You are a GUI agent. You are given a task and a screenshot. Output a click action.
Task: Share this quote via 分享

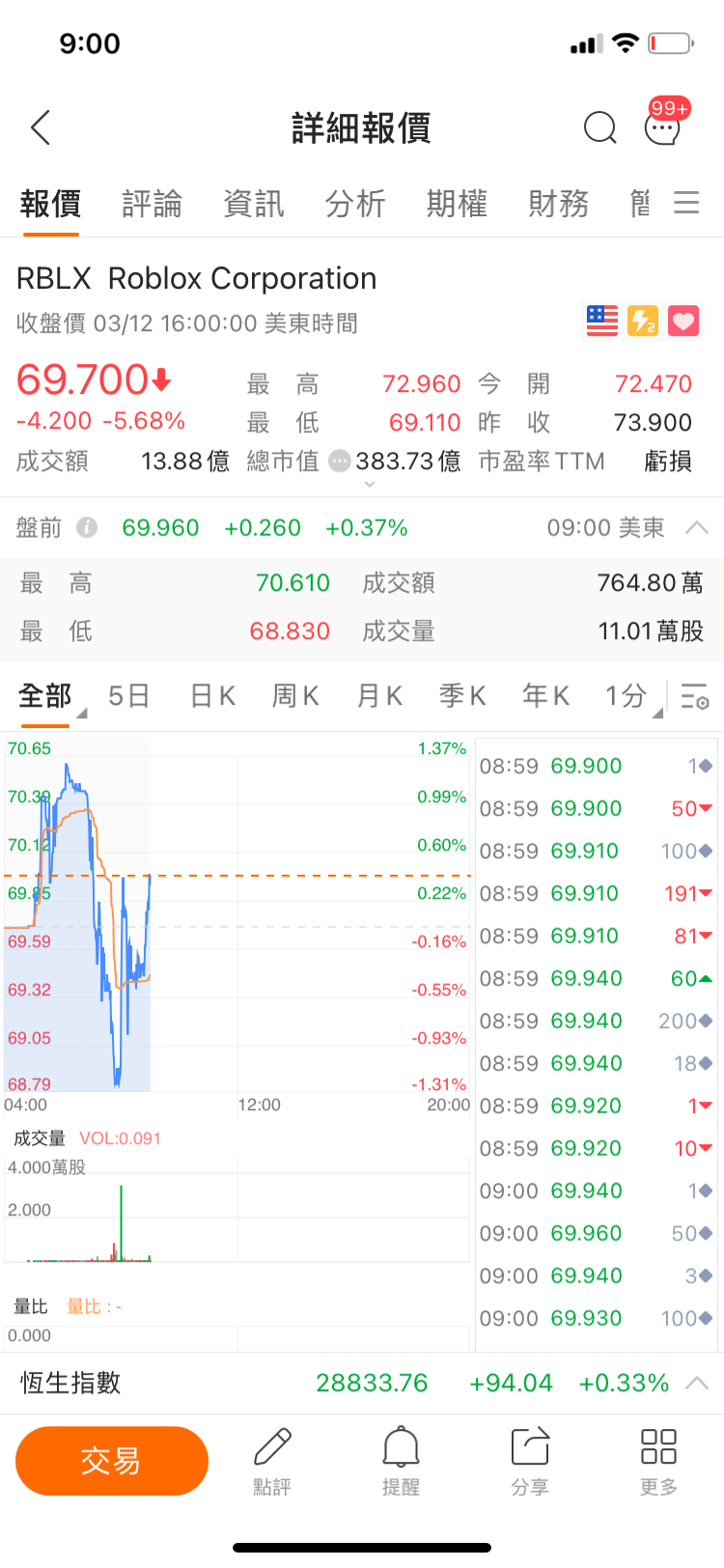[530, 1460]
